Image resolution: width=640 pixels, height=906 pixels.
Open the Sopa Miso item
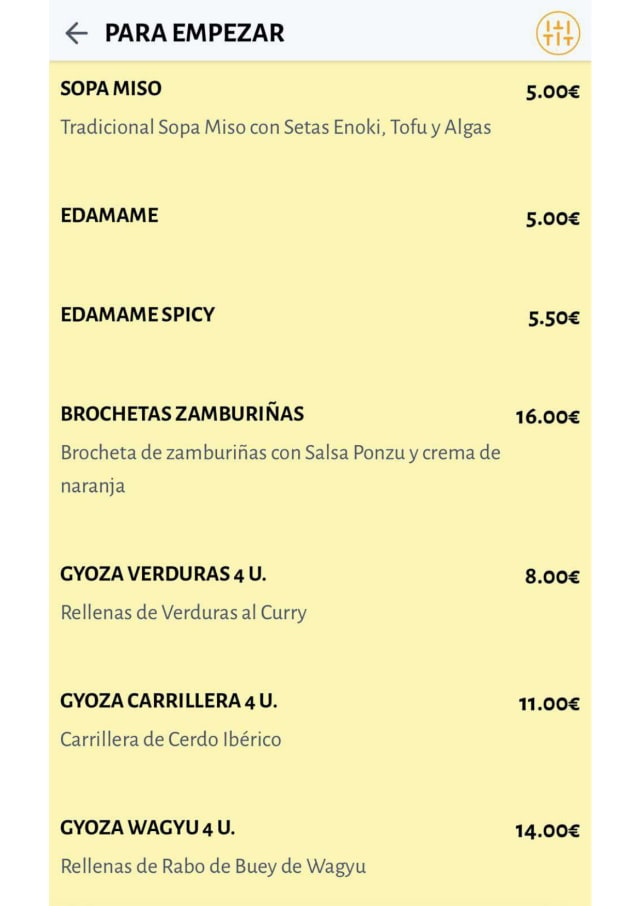tap(111, 89)
